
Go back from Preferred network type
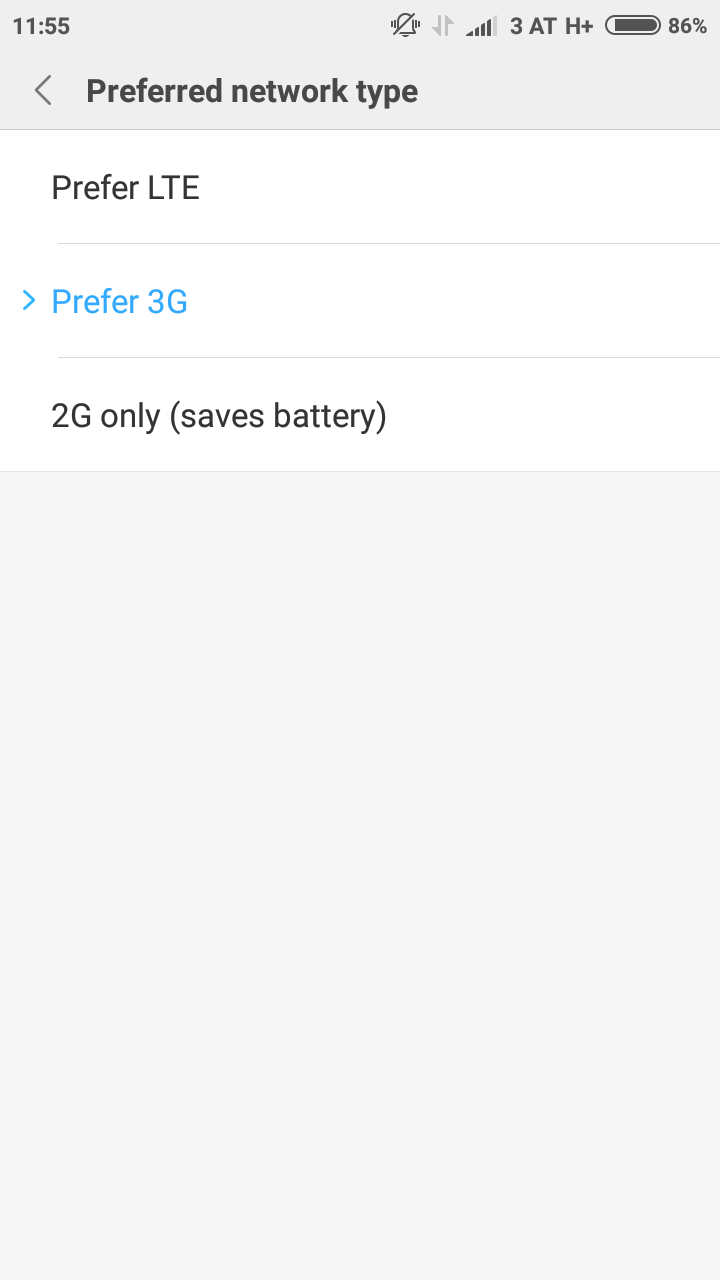coord(43,91)
